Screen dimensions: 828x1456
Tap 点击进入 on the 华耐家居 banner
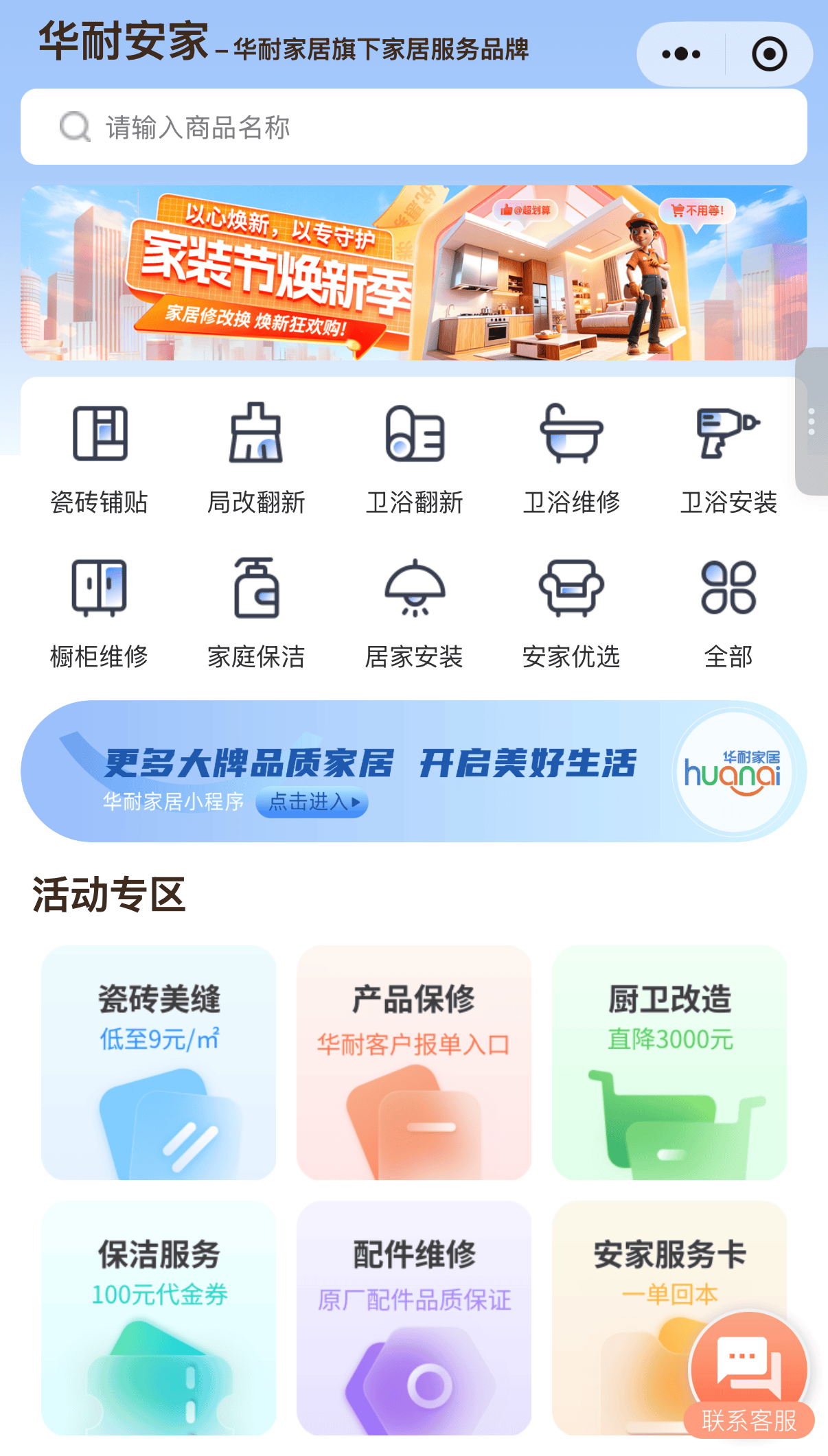(x=312, y=802)
